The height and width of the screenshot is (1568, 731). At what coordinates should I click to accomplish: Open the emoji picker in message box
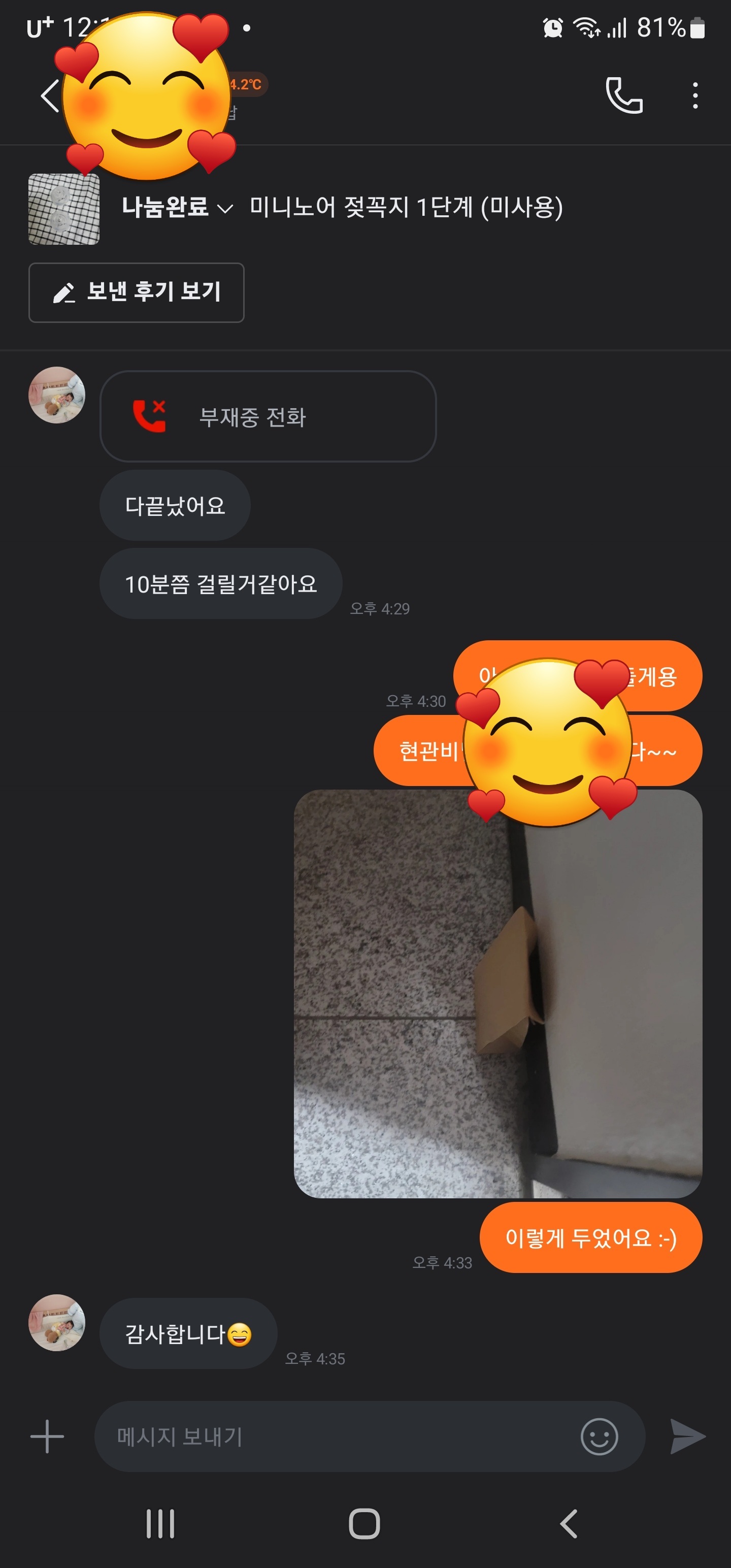pos(599,1437)
